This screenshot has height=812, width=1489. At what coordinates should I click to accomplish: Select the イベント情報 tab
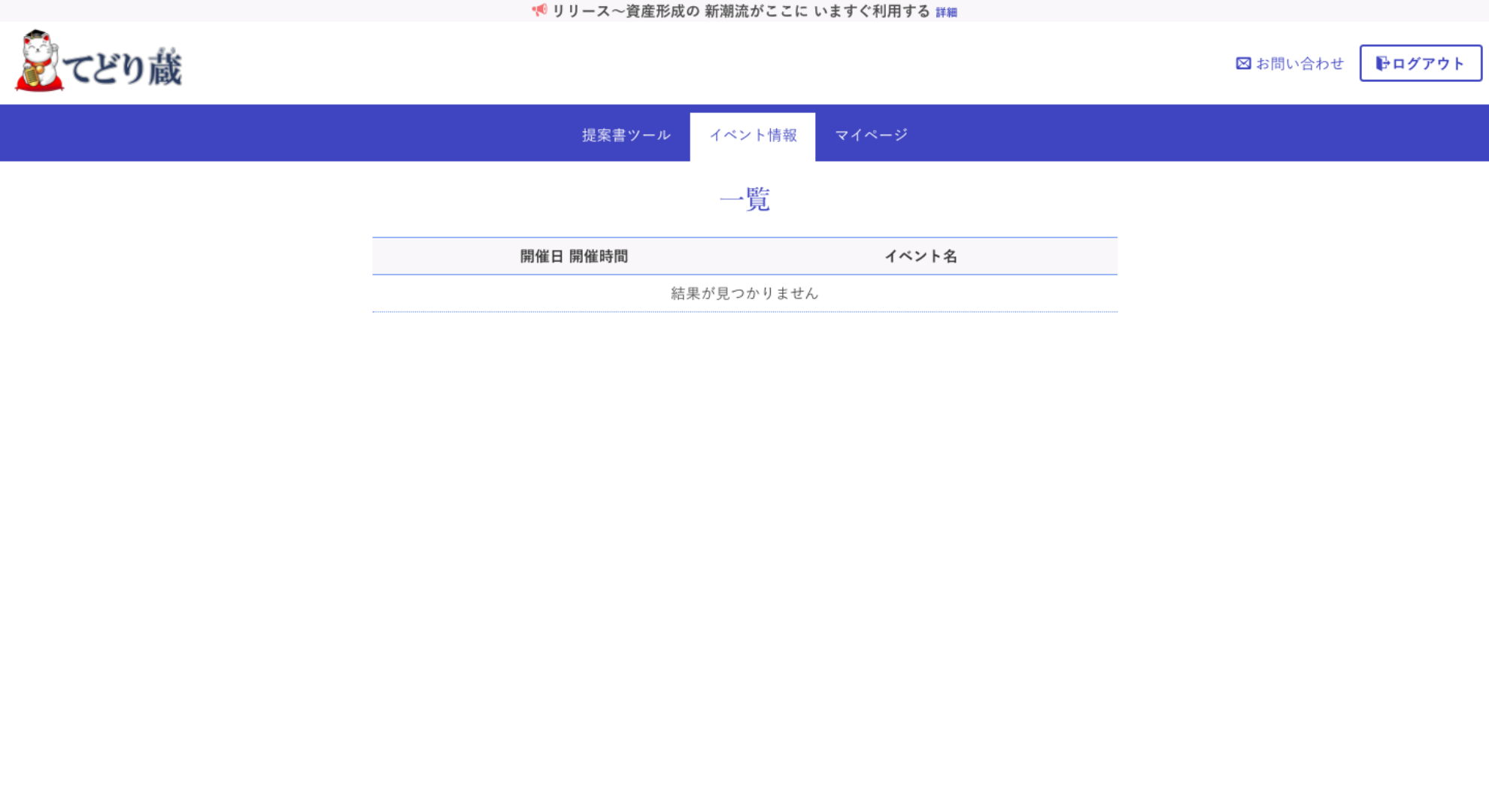[x=753, y=135]
